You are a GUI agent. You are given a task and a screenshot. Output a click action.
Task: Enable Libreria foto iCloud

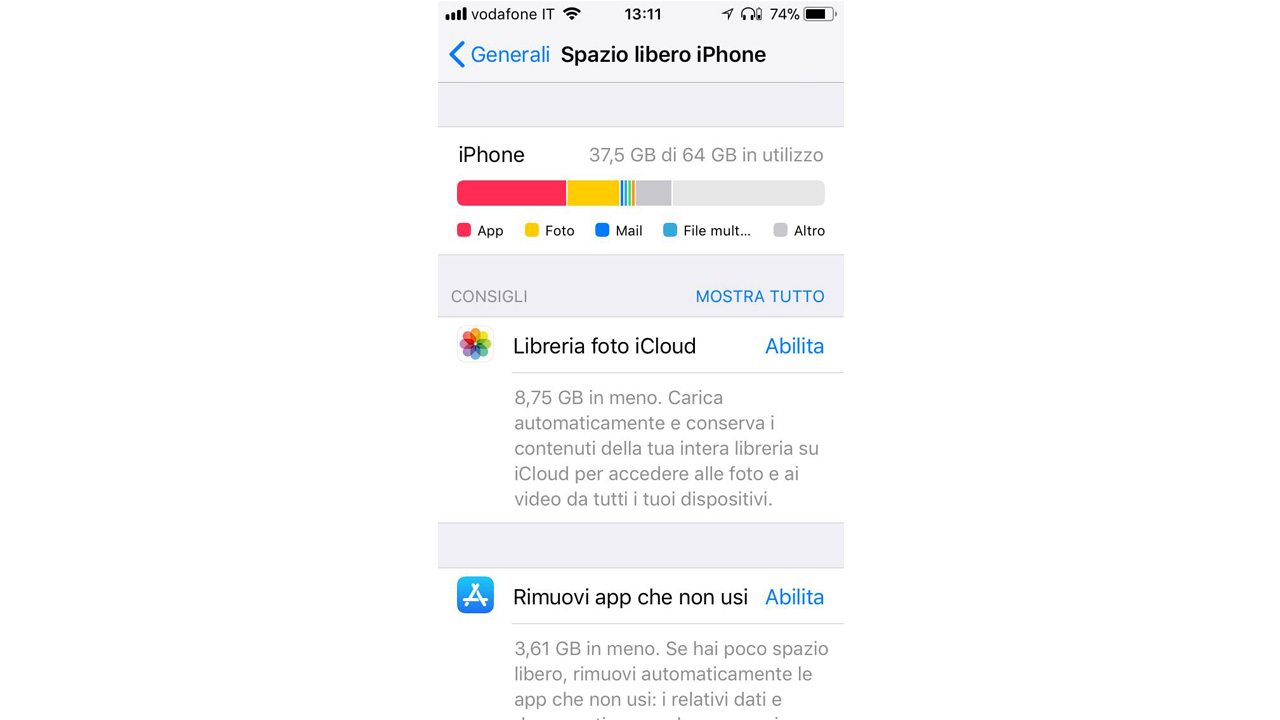tap(794, 346)
